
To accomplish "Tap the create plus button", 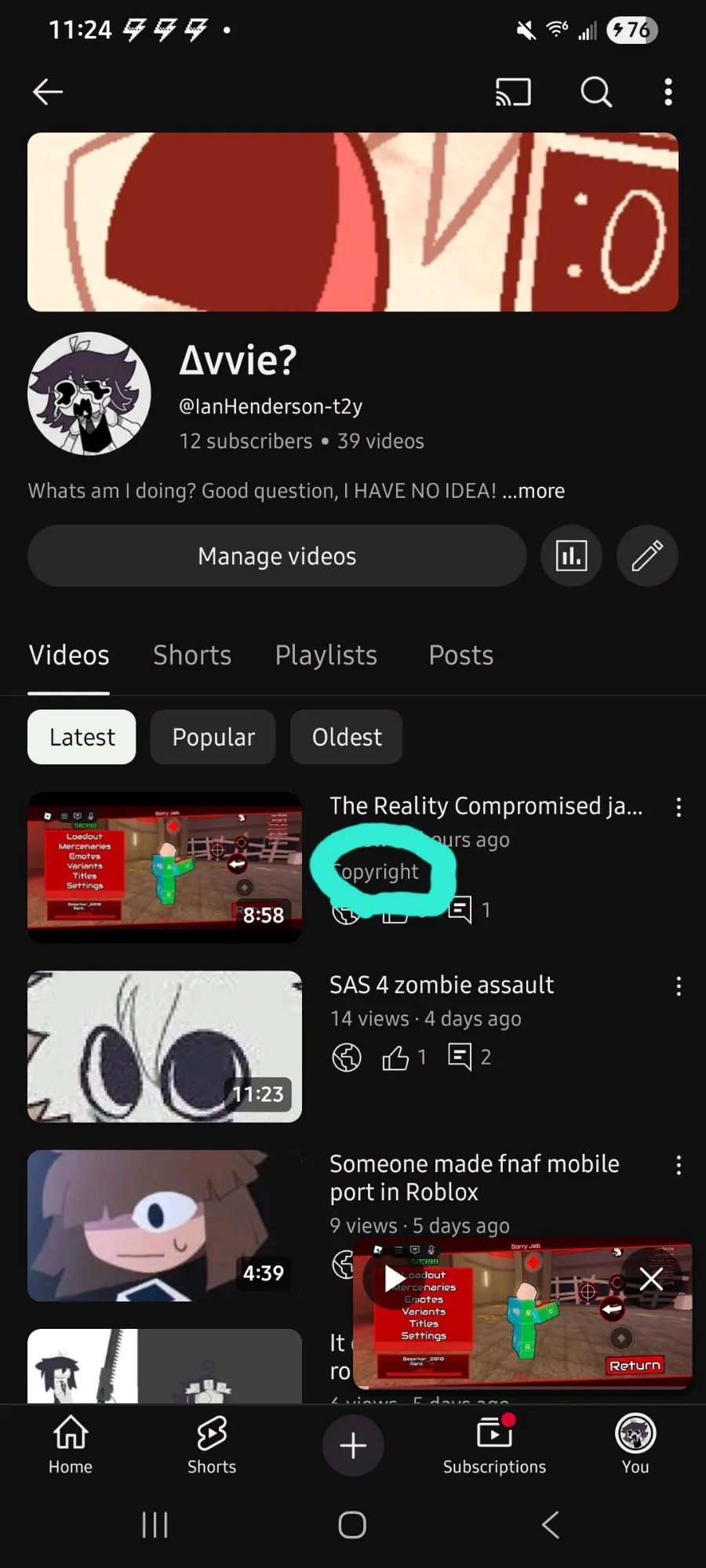I will [353, 1446].
